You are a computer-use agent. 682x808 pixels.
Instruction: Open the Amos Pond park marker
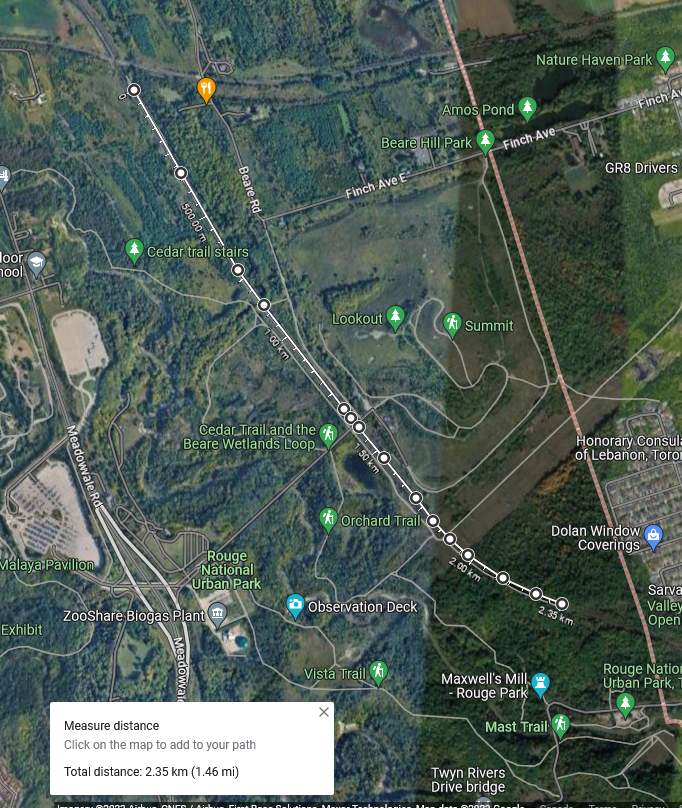527,108
